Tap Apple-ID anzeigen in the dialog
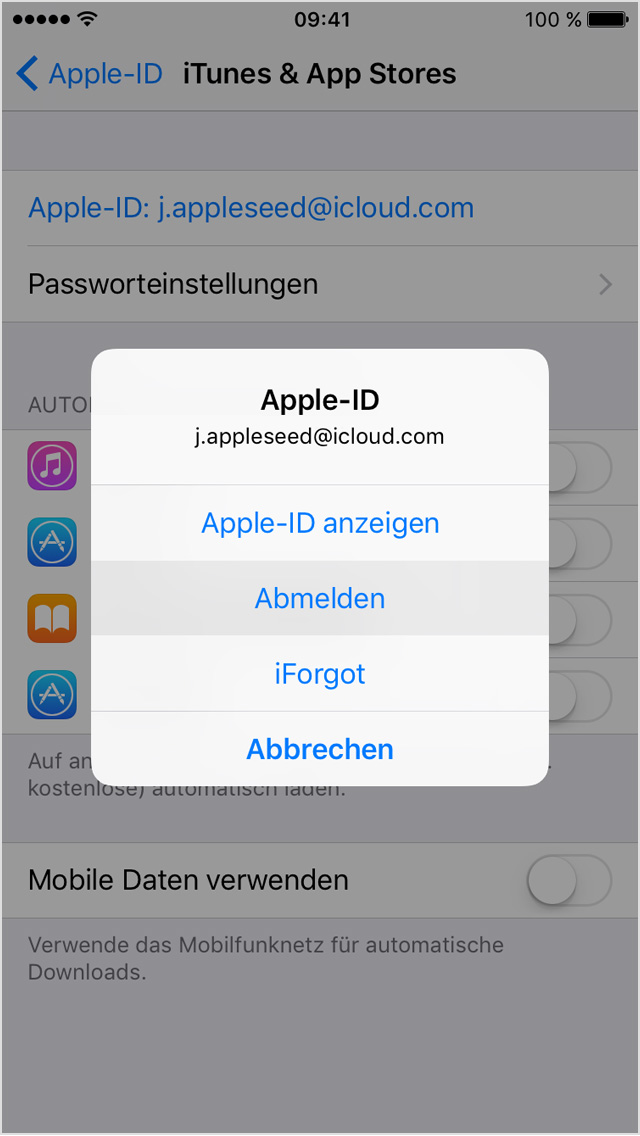The height and width of the screenshot is (1136, 640). 320,523
